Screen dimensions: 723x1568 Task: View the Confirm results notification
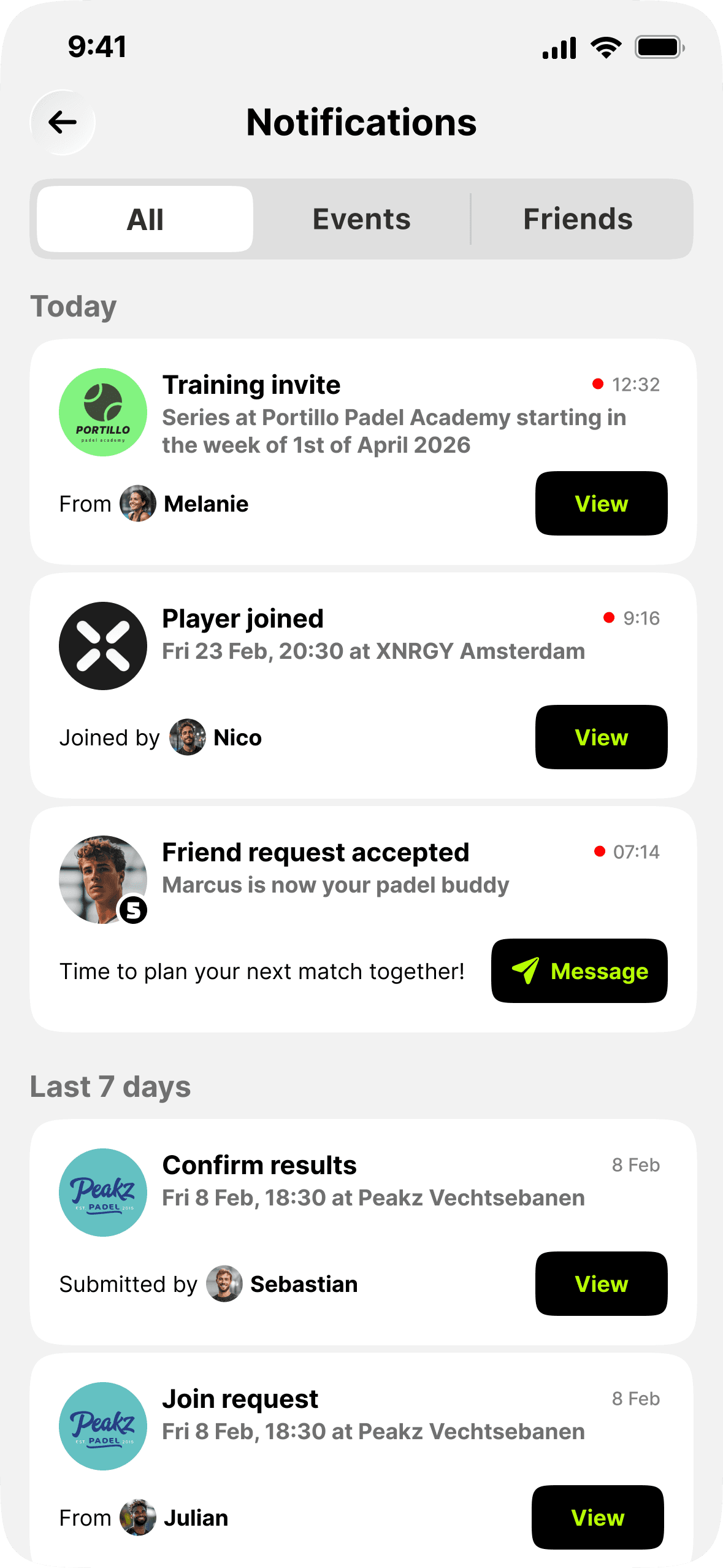coord(601,1284)
